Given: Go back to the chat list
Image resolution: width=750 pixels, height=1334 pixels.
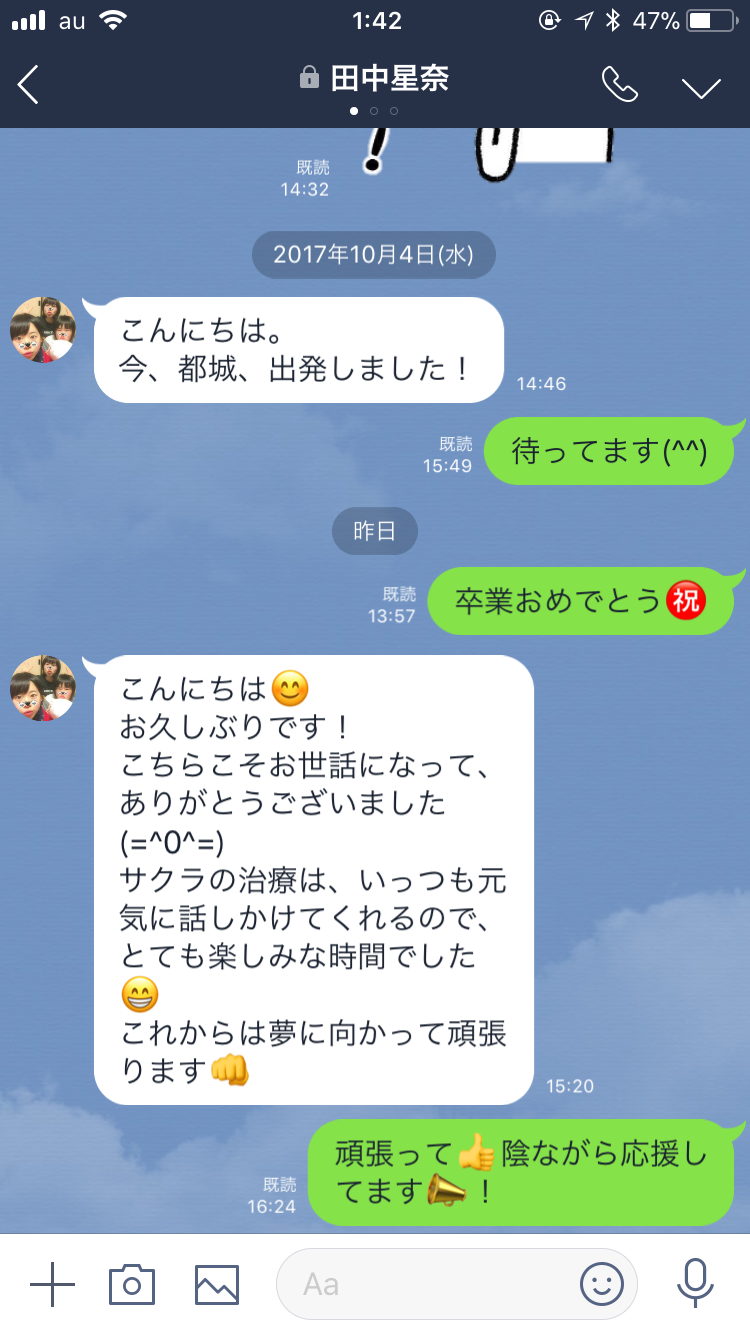Looking at the screenshot, I should [28, 84].
